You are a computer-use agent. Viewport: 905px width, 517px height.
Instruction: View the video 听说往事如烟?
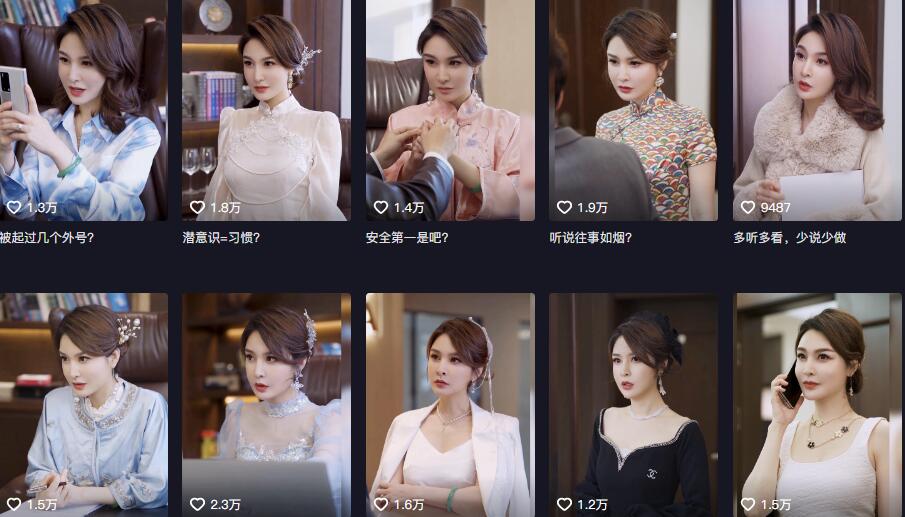point(633,110)
